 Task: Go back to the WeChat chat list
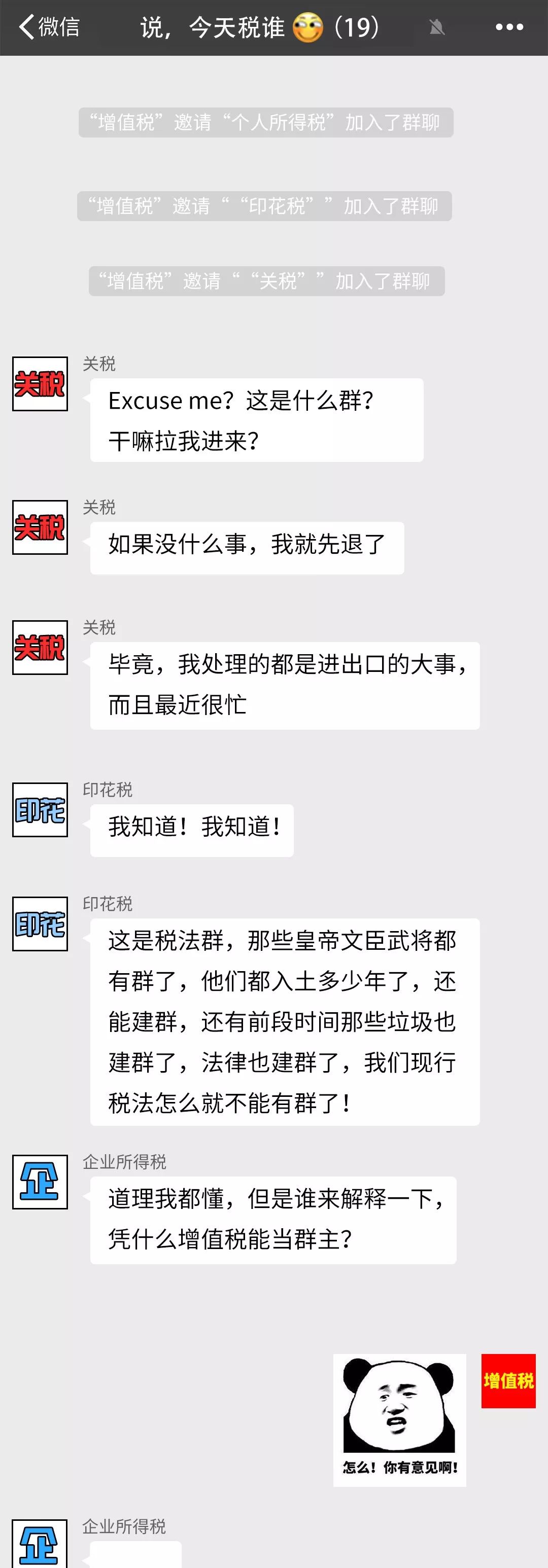point(48,27)
